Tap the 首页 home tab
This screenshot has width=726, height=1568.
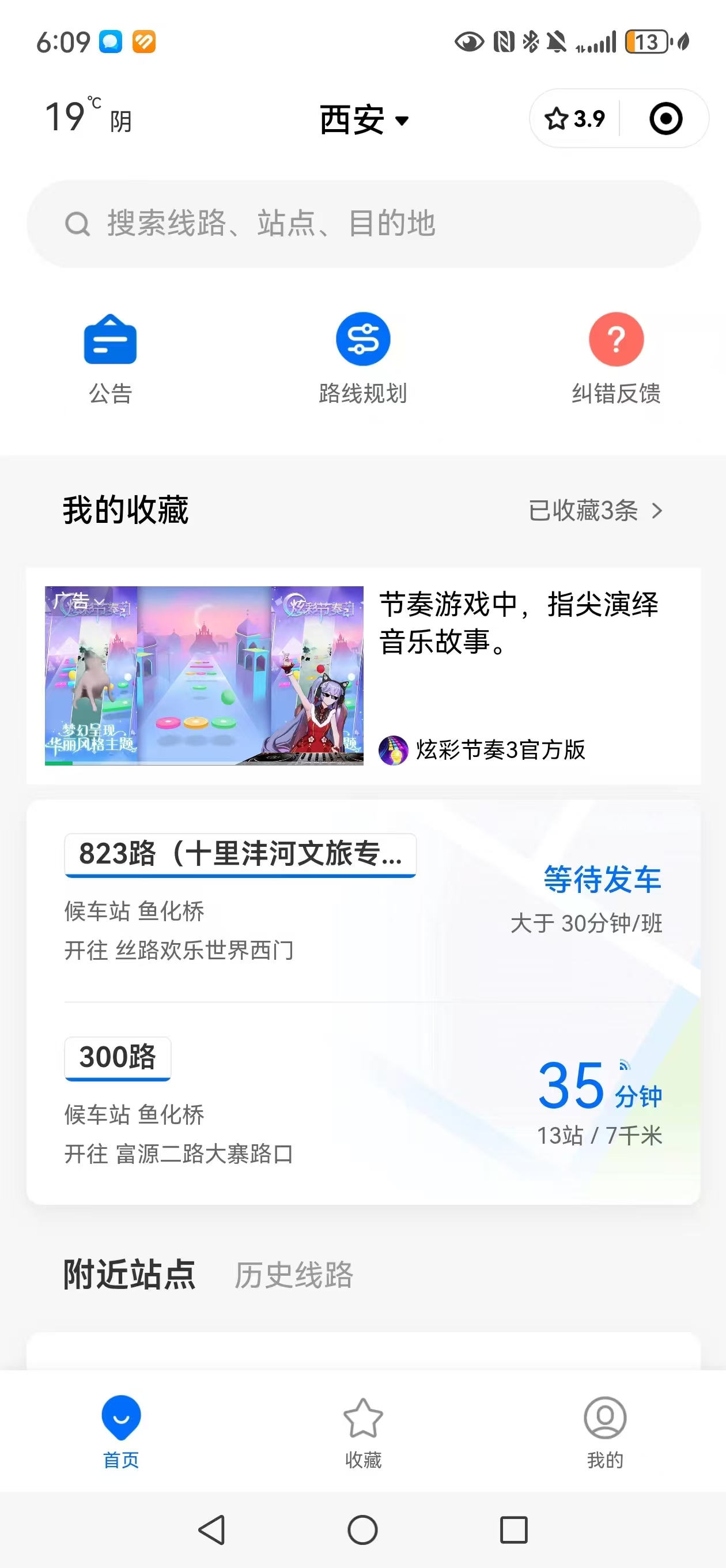121,1433
